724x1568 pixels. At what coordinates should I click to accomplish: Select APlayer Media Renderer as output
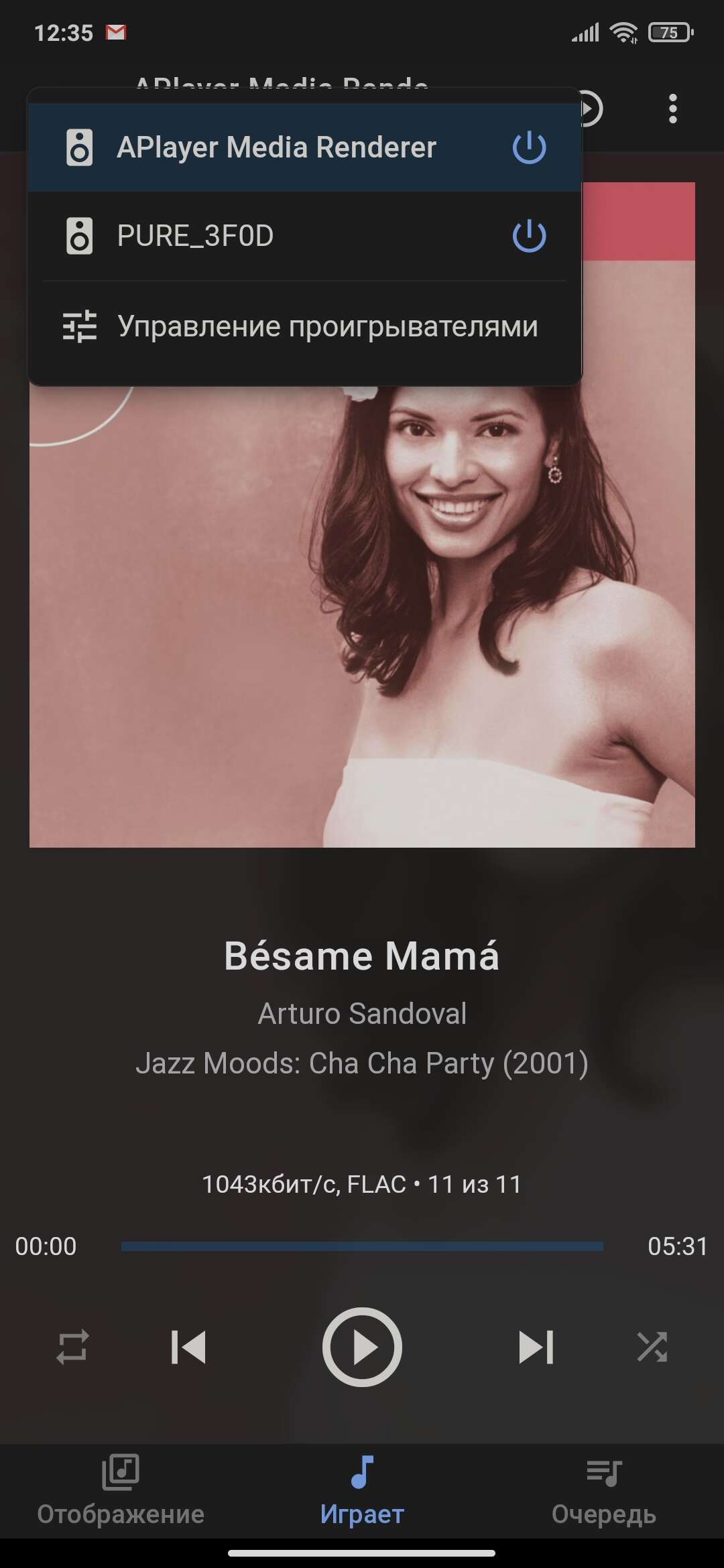[275, 147]
